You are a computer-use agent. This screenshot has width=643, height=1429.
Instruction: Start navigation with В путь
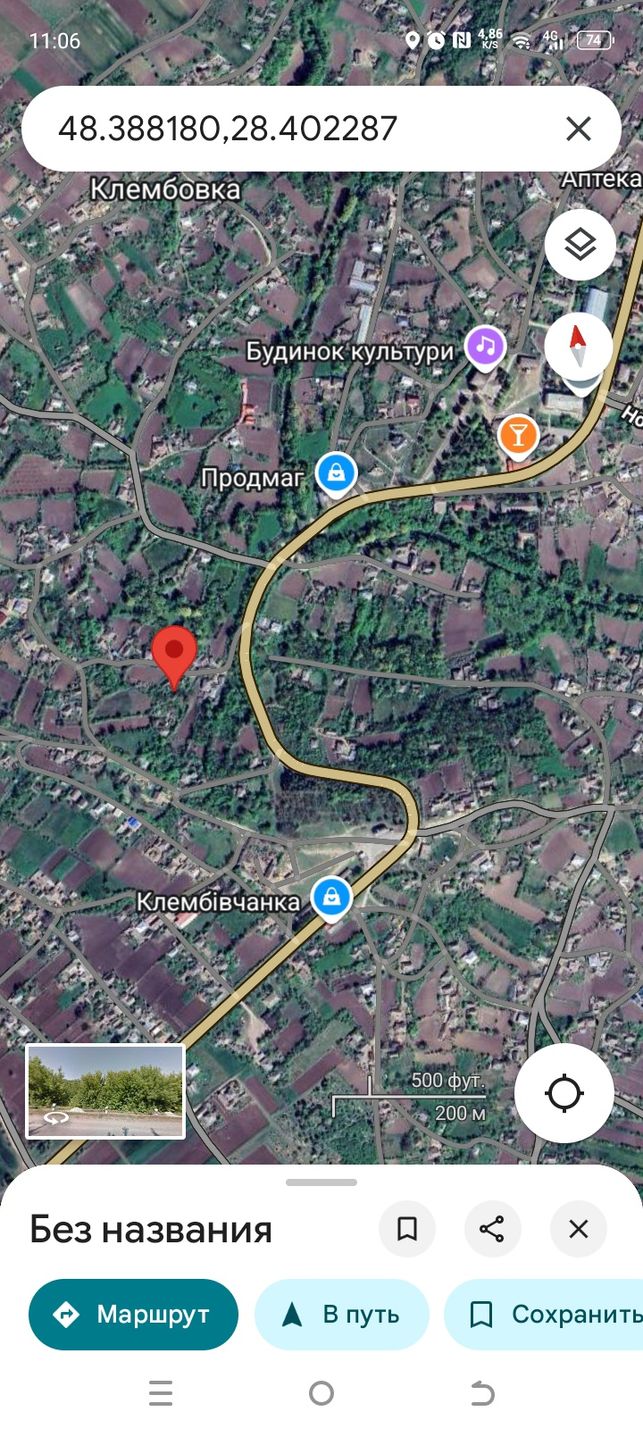click(342, 1314)
